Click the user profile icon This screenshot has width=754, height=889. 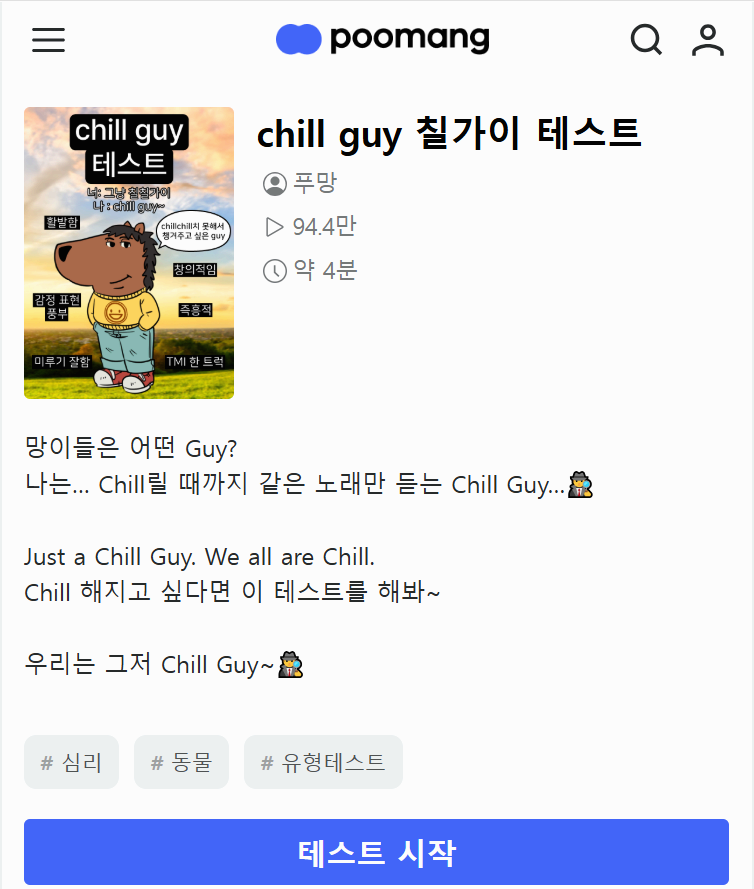(x=708, y=40)
